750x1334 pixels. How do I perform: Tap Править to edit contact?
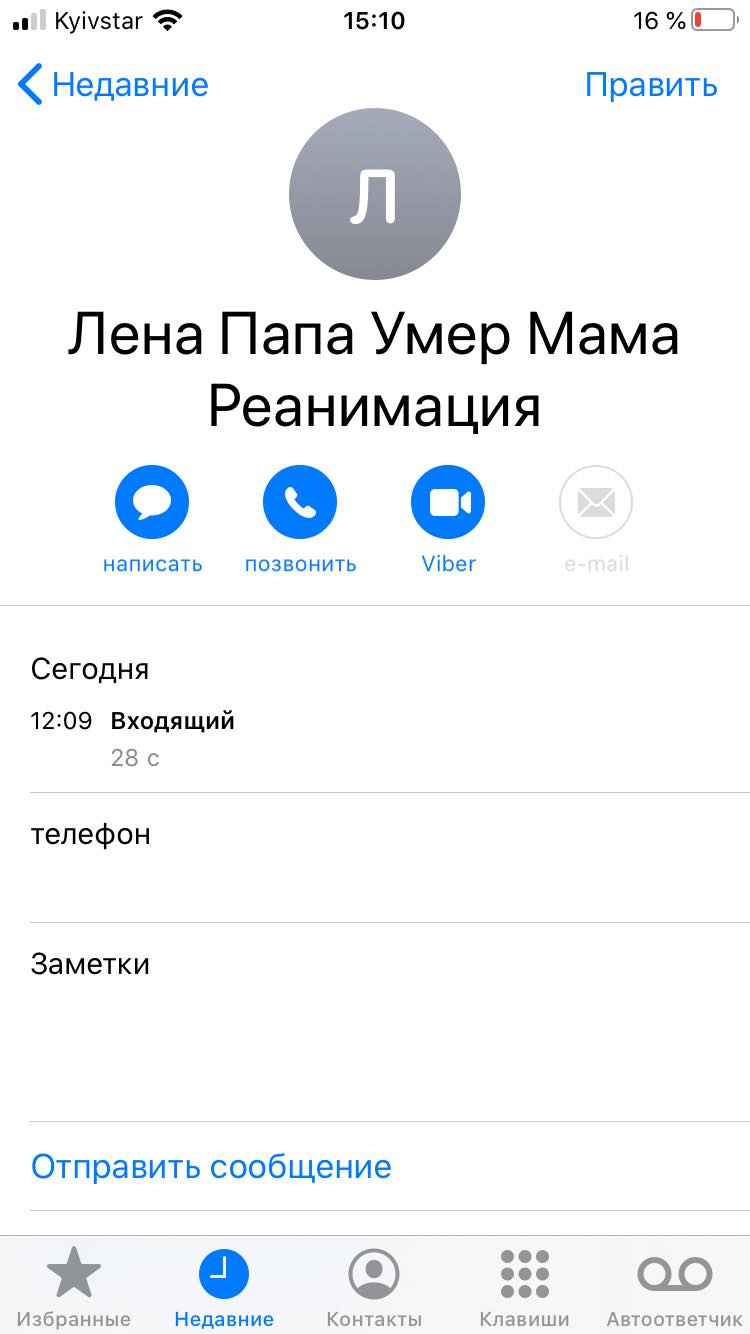point(651,85)
